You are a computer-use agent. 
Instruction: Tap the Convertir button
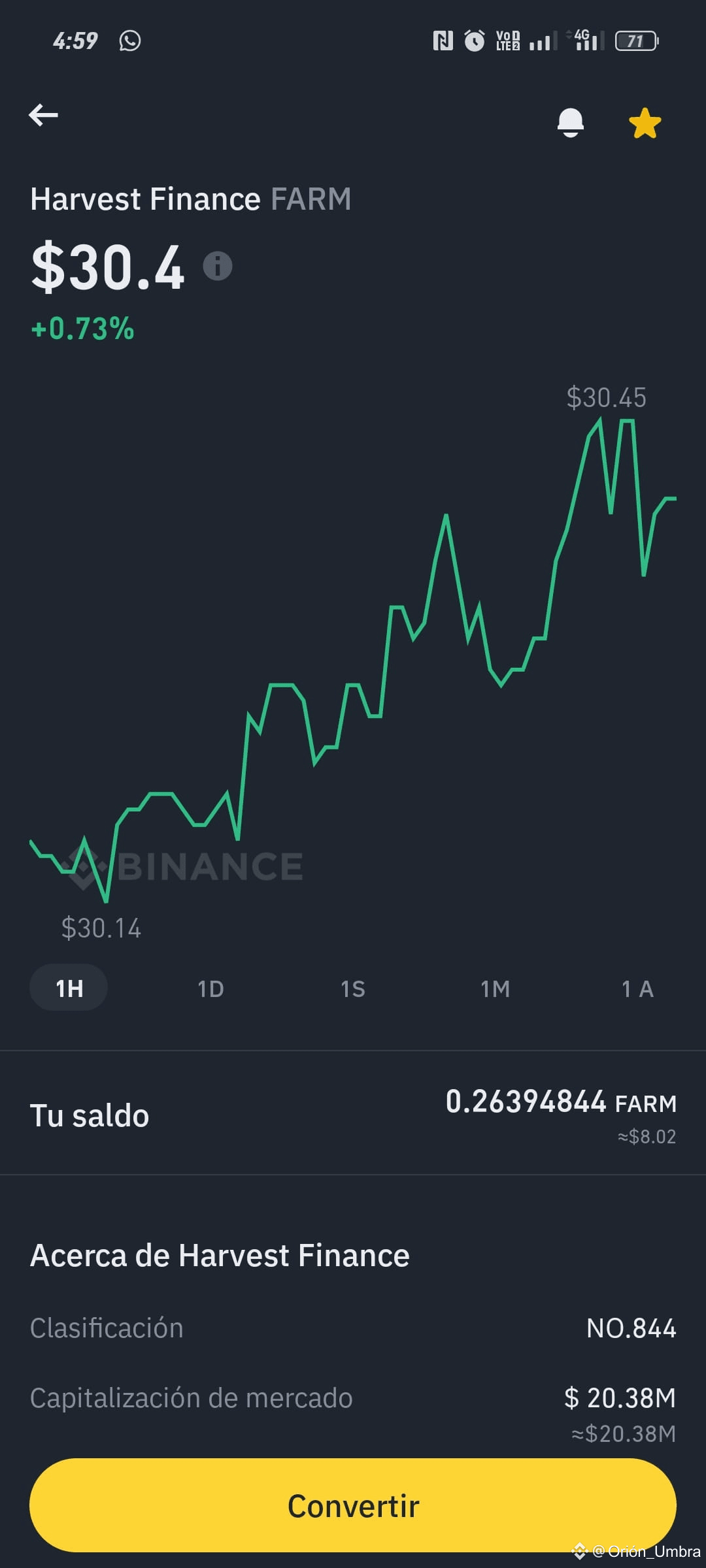pyautogui.click(x=353, y=1506)
